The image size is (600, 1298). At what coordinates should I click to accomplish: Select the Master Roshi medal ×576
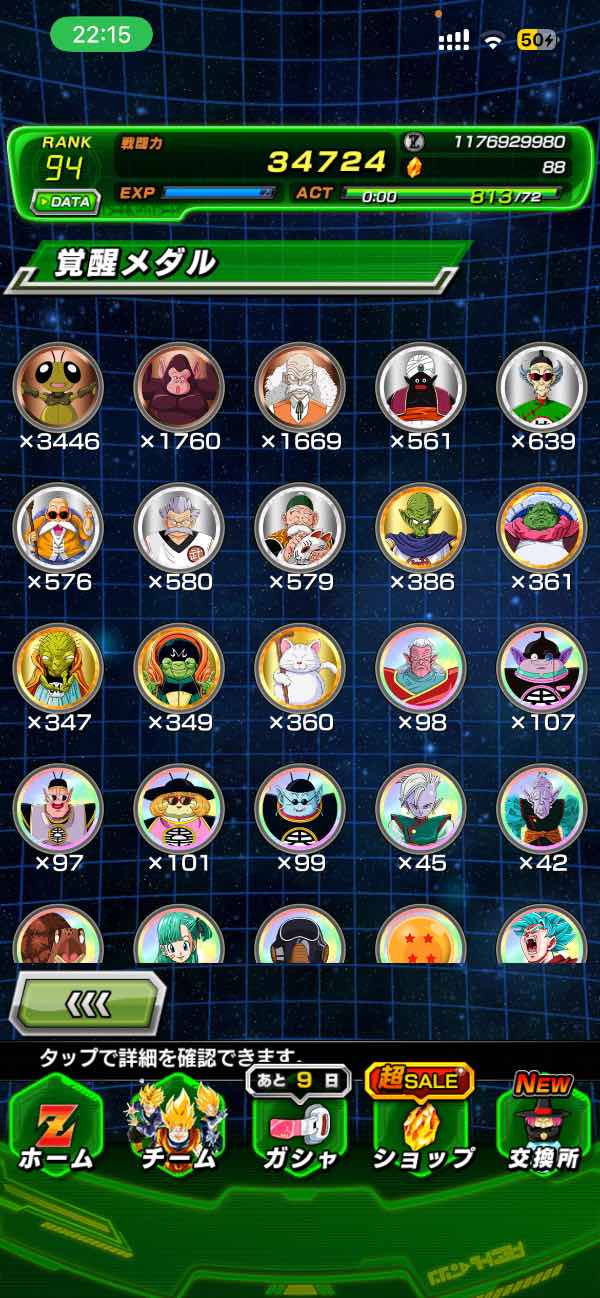point(58,527)
